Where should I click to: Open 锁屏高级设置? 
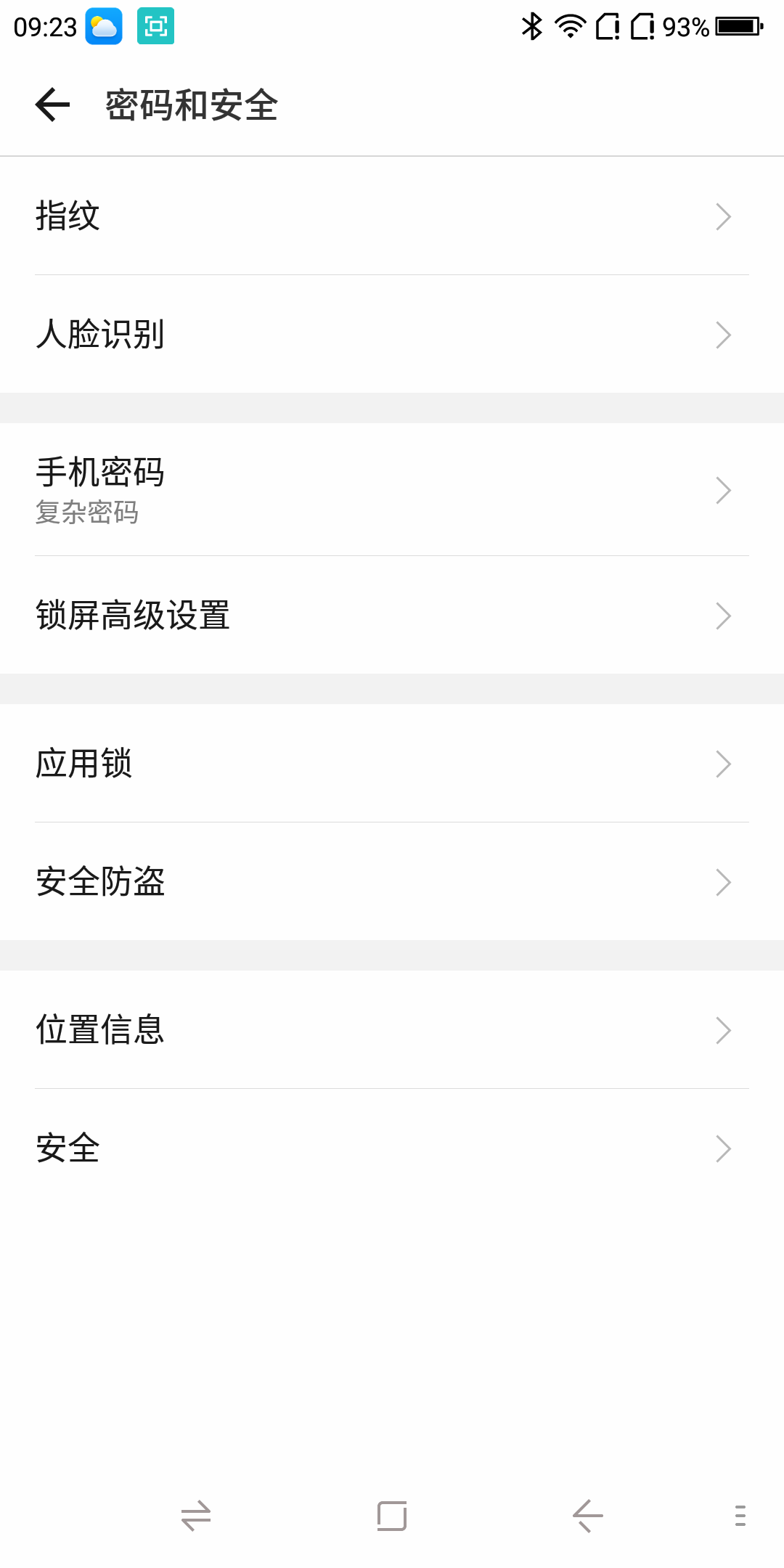click(392, 616)
